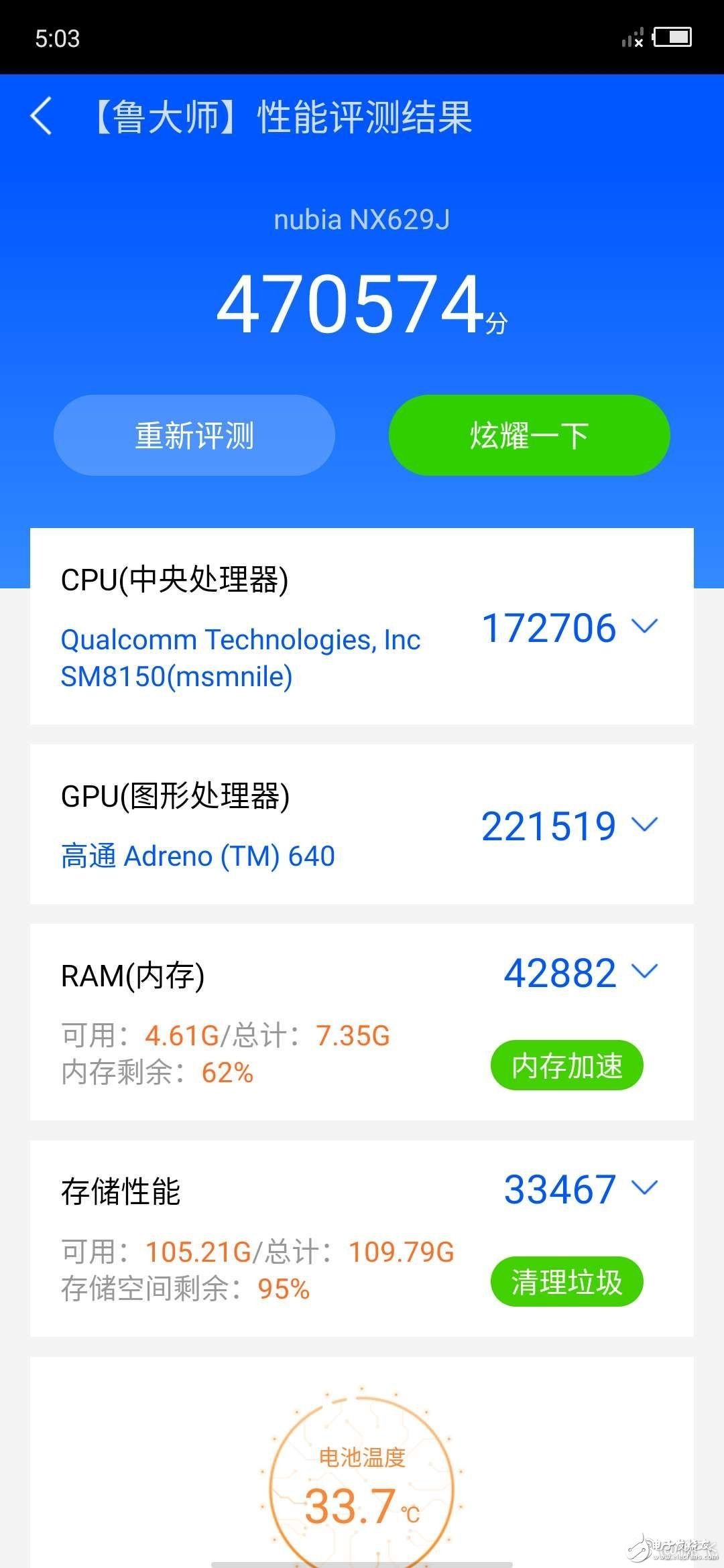Image resolution: width=724 pixels, height=1568 pixels.
Task: Click the battery icon in status bar
Action: [672, 38]
